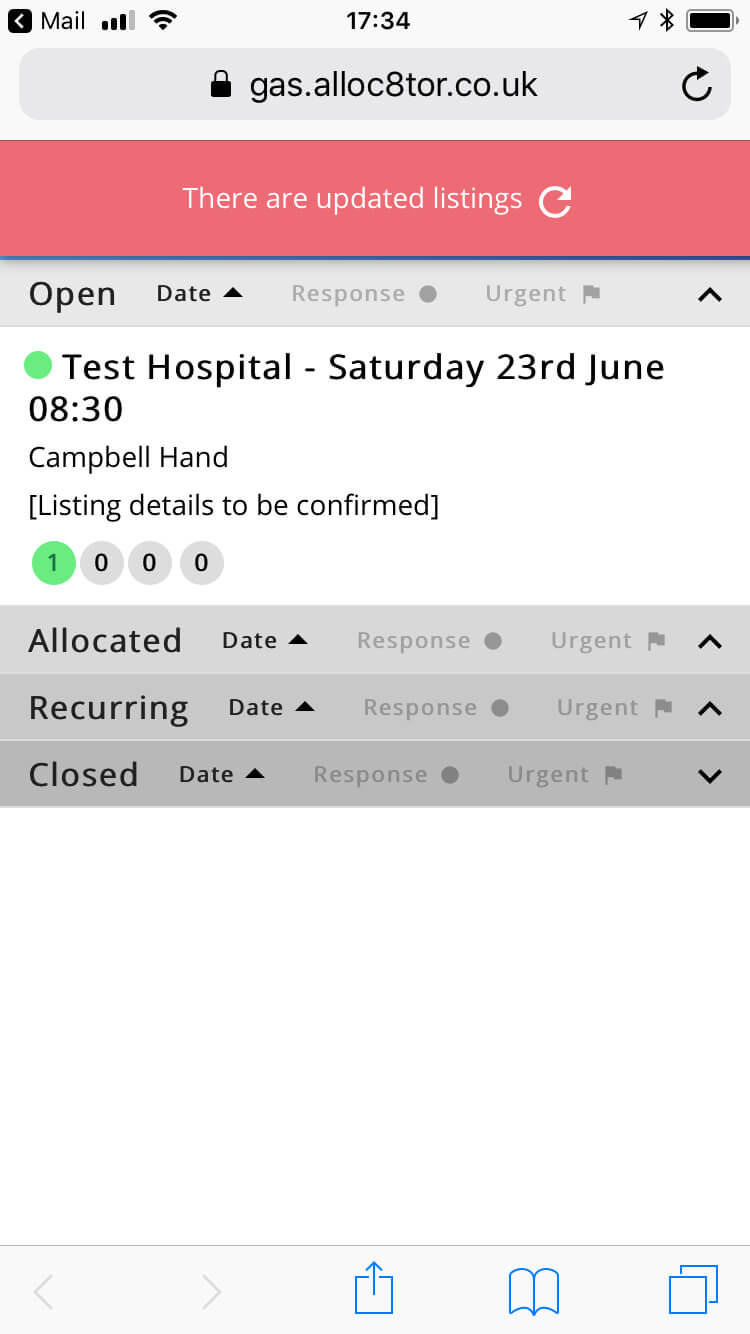
Task: Tap the updated listings notification banner
Action: pos(352,197)
